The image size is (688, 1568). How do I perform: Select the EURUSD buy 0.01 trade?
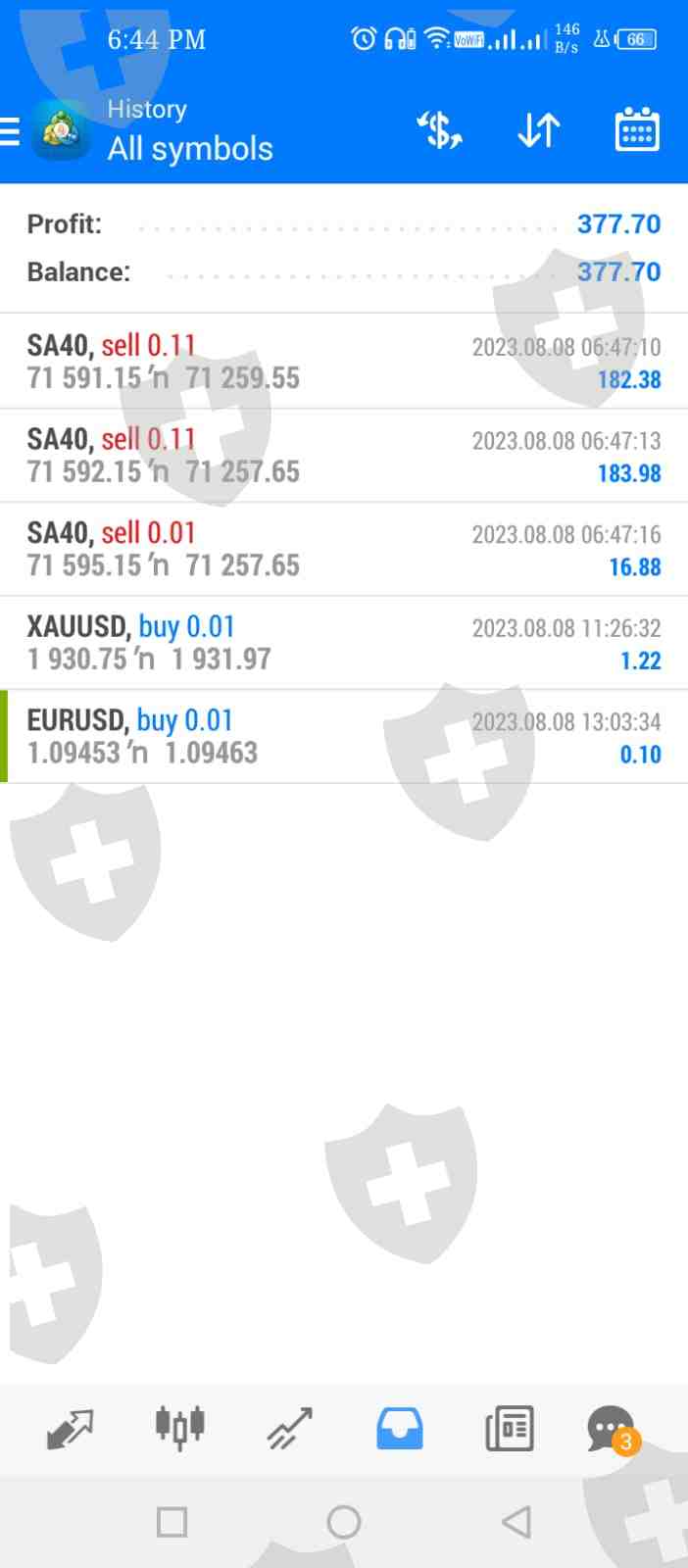coord(343,737)
